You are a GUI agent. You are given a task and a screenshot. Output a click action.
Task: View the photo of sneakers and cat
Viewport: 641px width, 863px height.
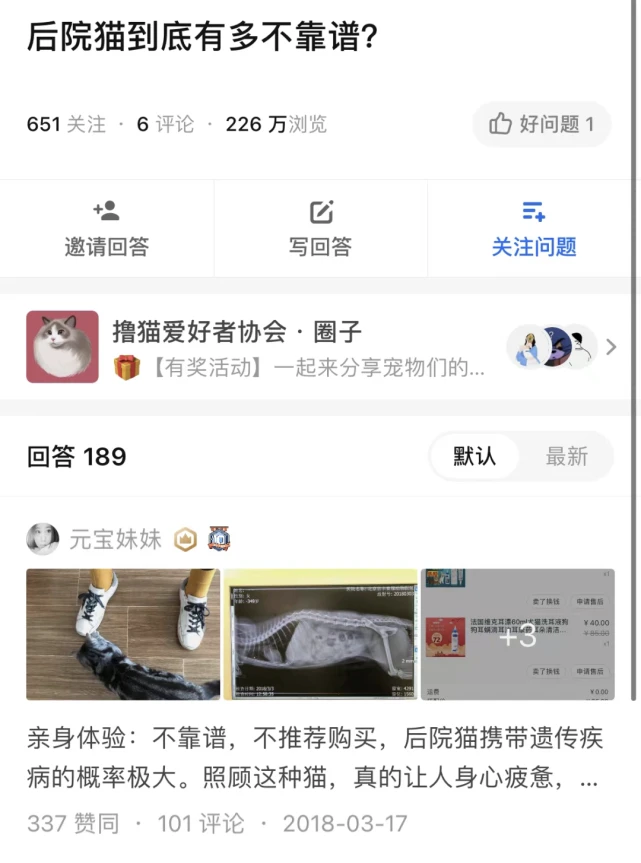(x=123, y=634)
